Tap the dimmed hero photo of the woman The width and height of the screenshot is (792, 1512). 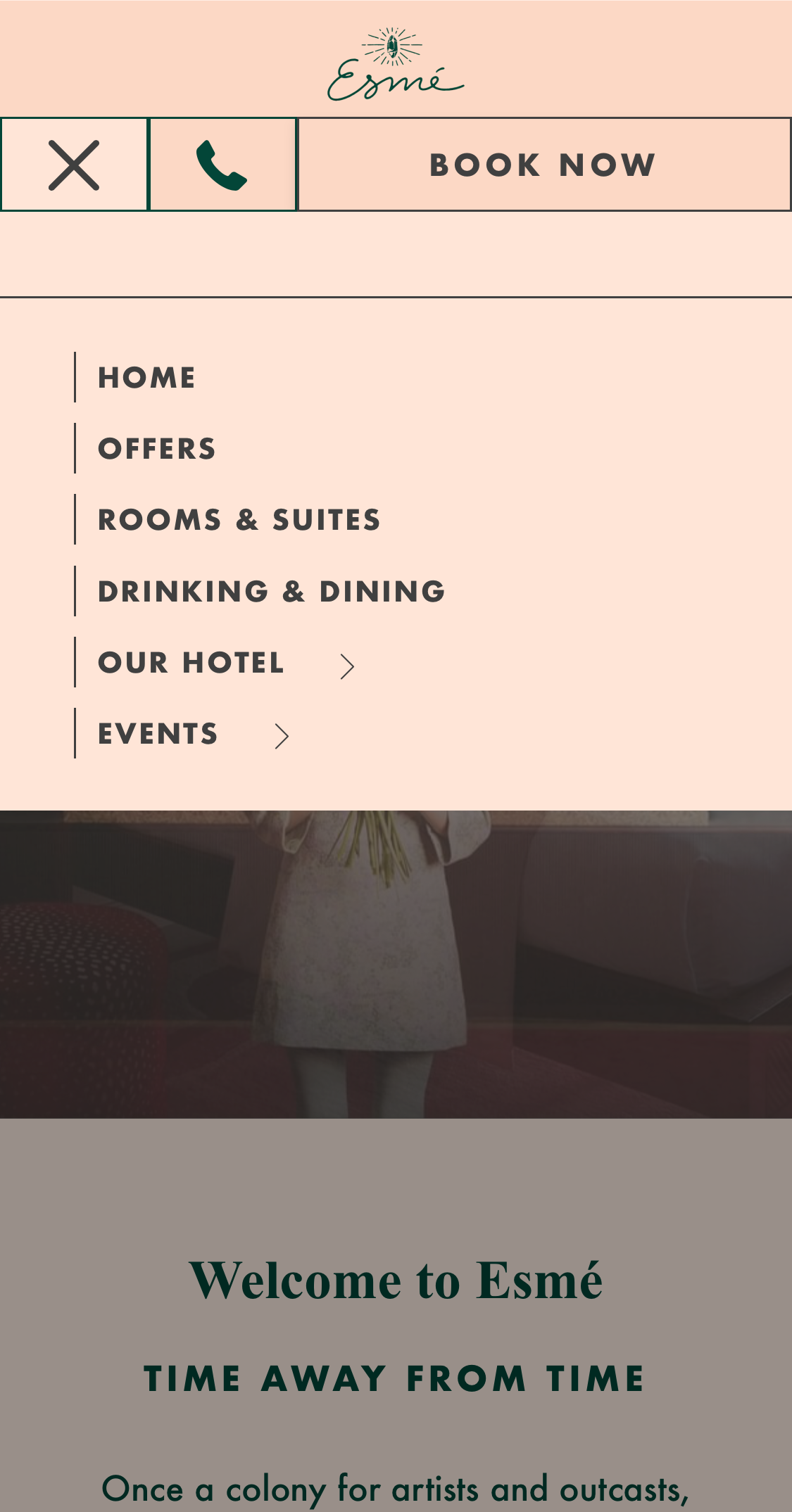(396, 971)
